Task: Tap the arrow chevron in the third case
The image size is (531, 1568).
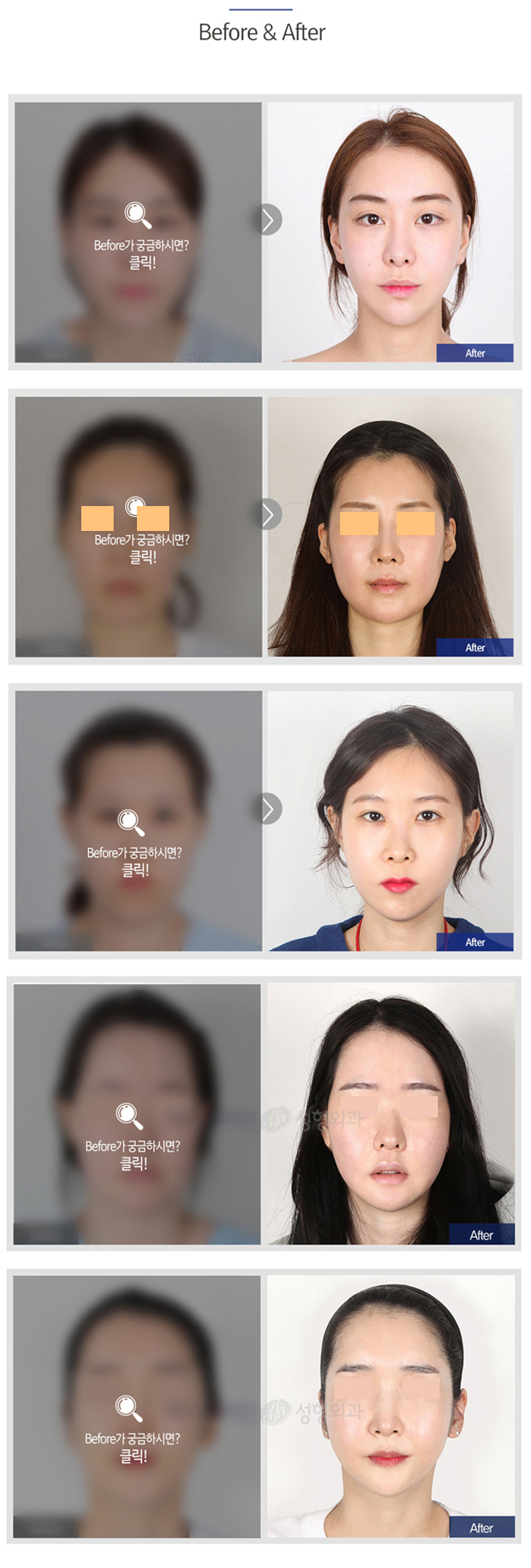Action: tap(268, 809)
